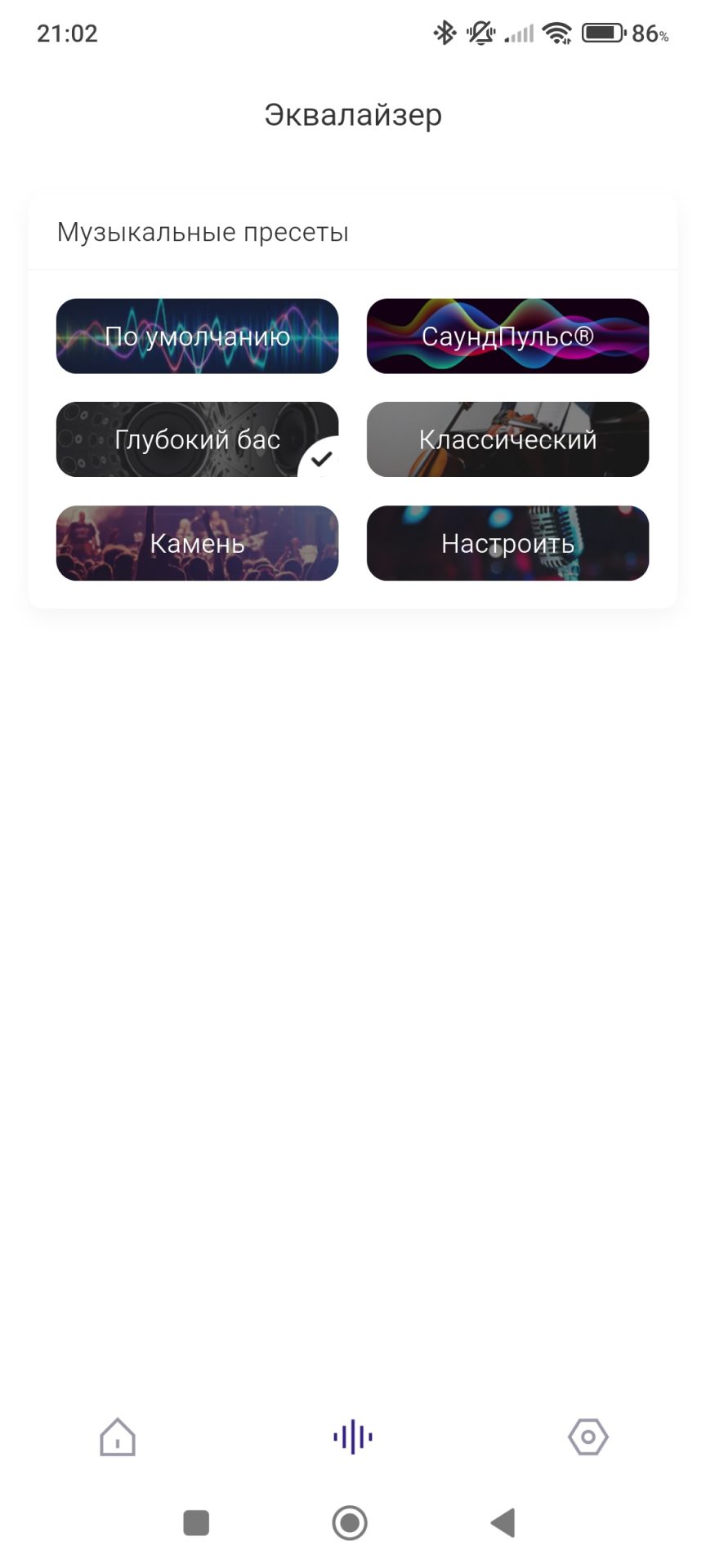Viewport: 706px width, 1568px height.
Task: Tap the Глубокий бас preset
Action: [197, 439]
